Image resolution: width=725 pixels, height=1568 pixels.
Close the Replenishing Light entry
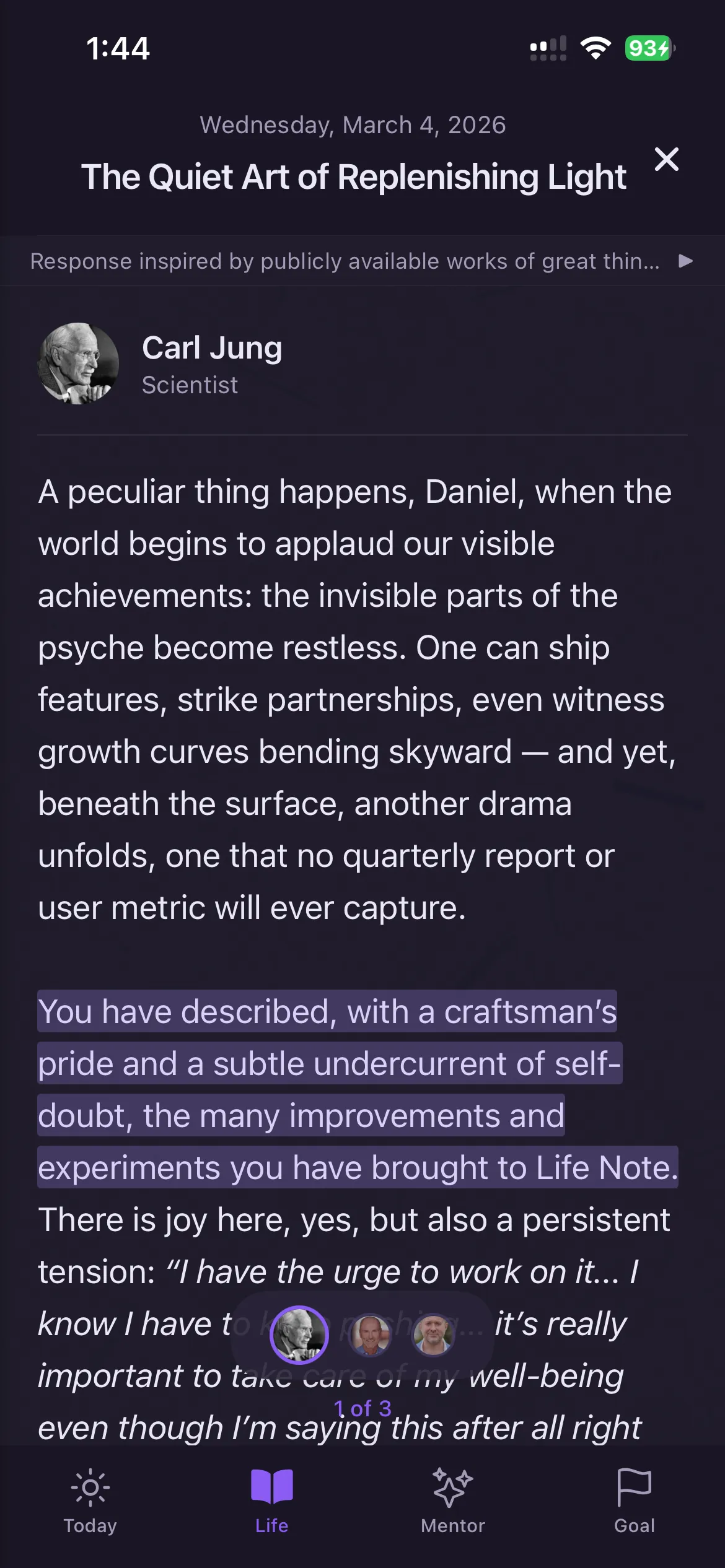tap(666, 160)
